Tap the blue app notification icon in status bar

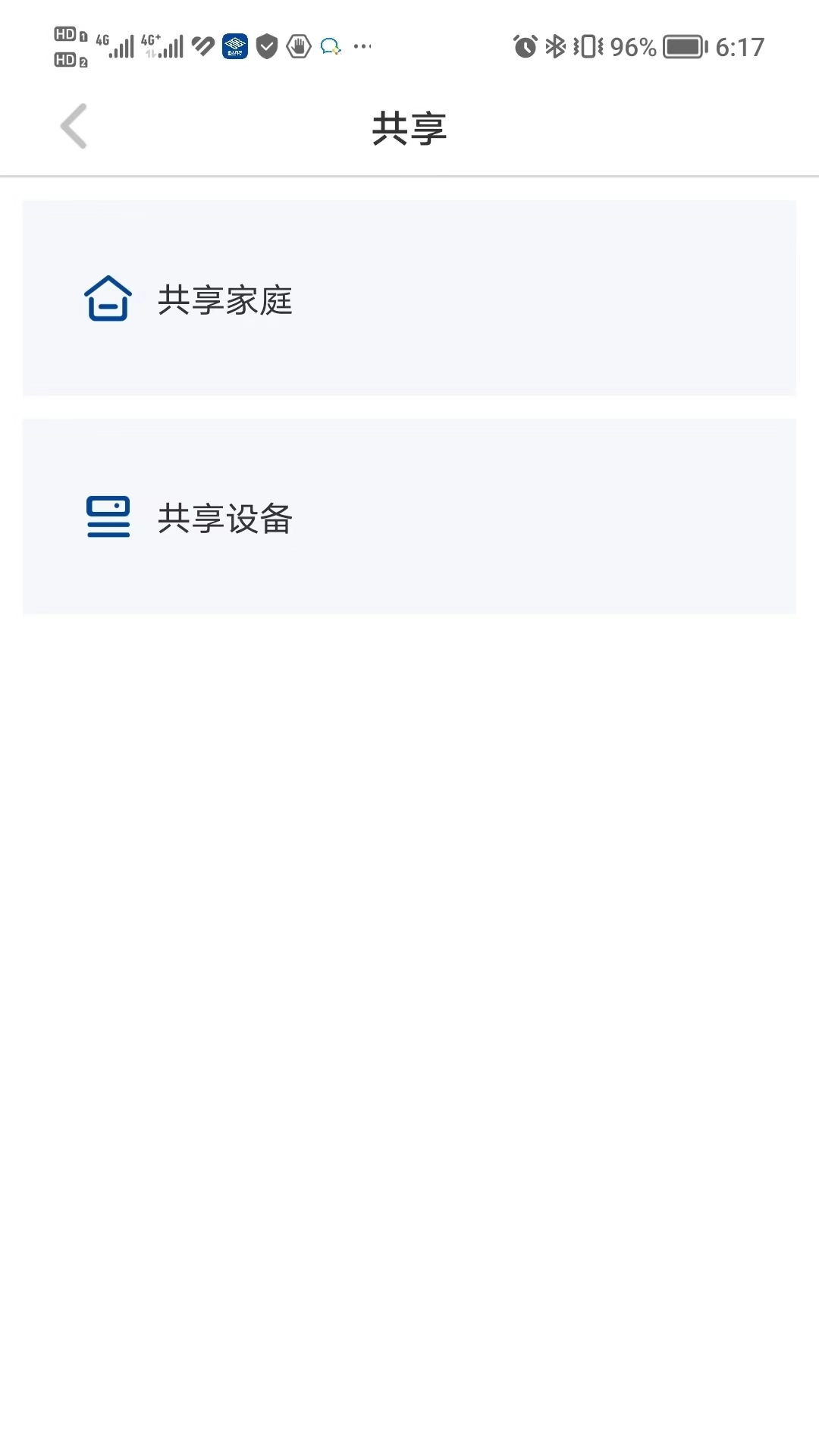pos(235,46)
